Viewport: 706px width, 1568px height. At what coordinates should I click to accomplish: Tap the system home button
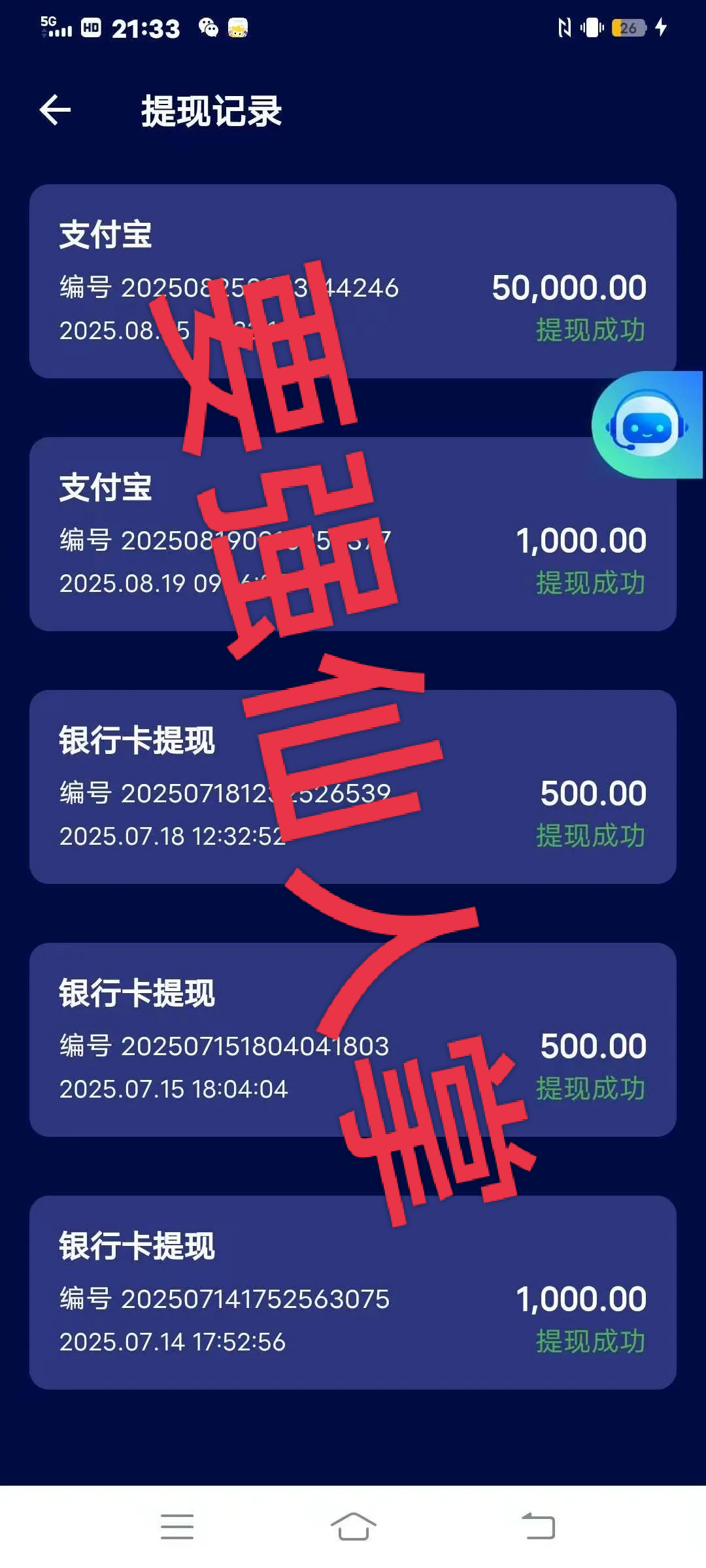(353, 1527)
